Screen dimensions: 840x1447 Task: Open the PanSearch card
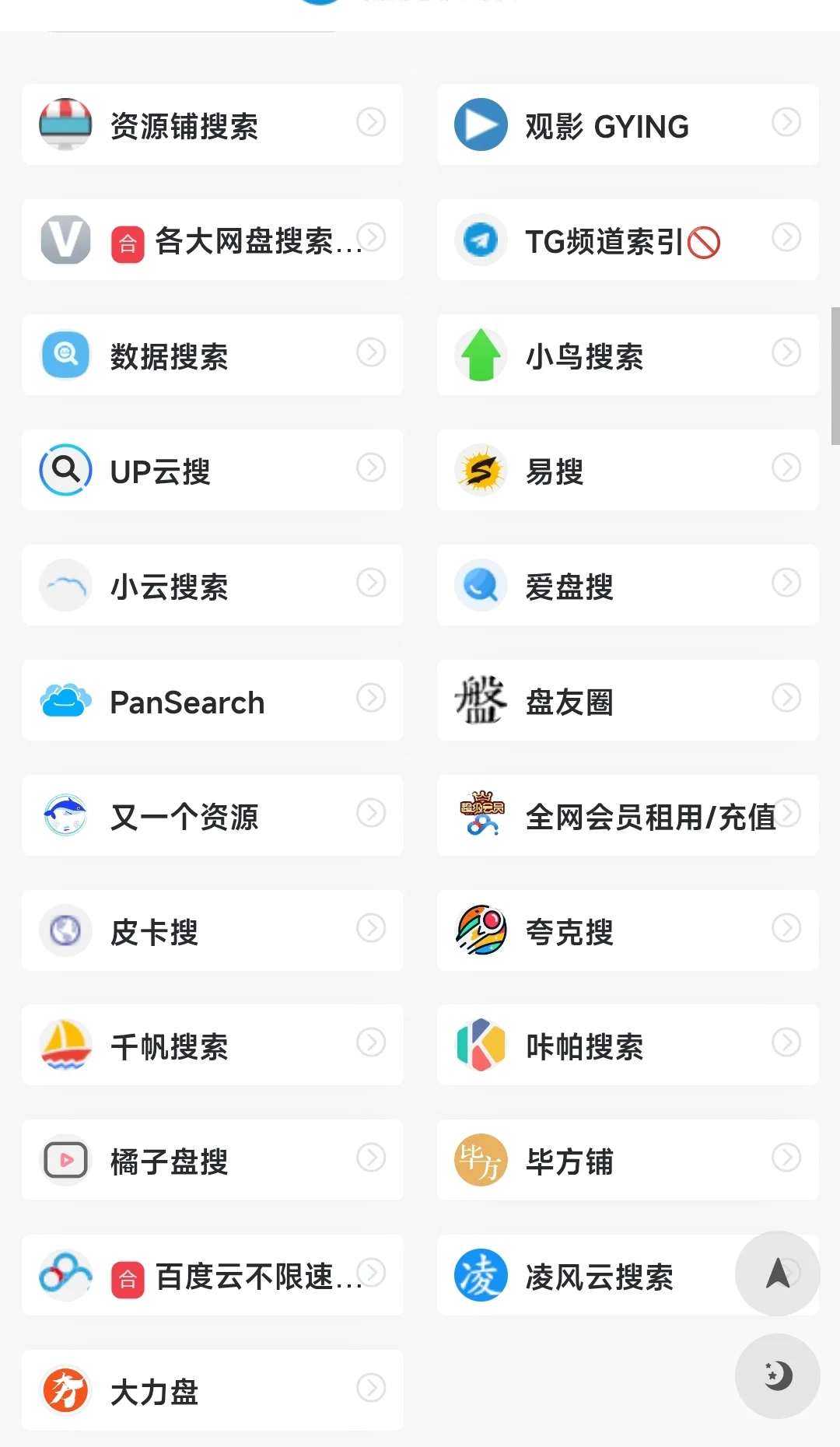[212, 700]
